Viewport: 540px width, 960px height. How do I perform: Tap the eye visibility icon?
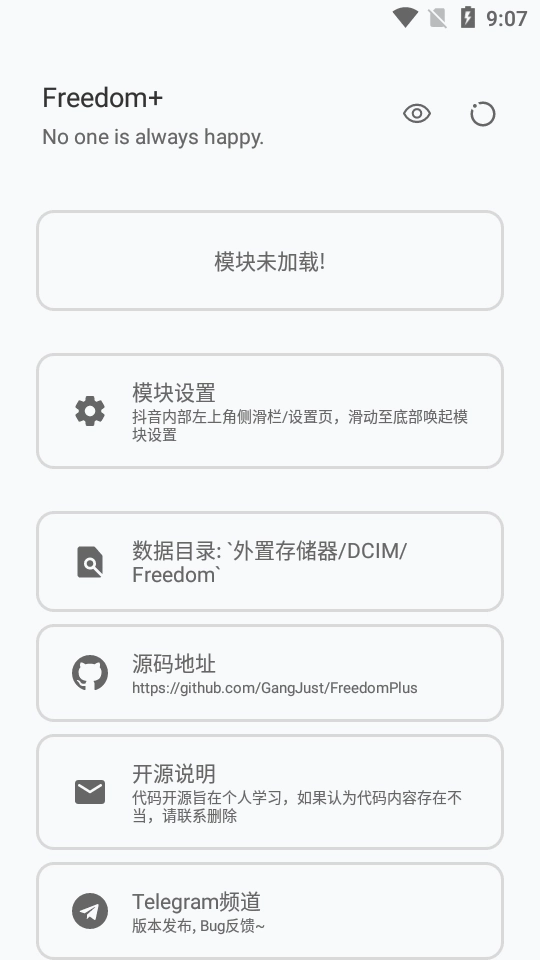[x=417, y=114]
